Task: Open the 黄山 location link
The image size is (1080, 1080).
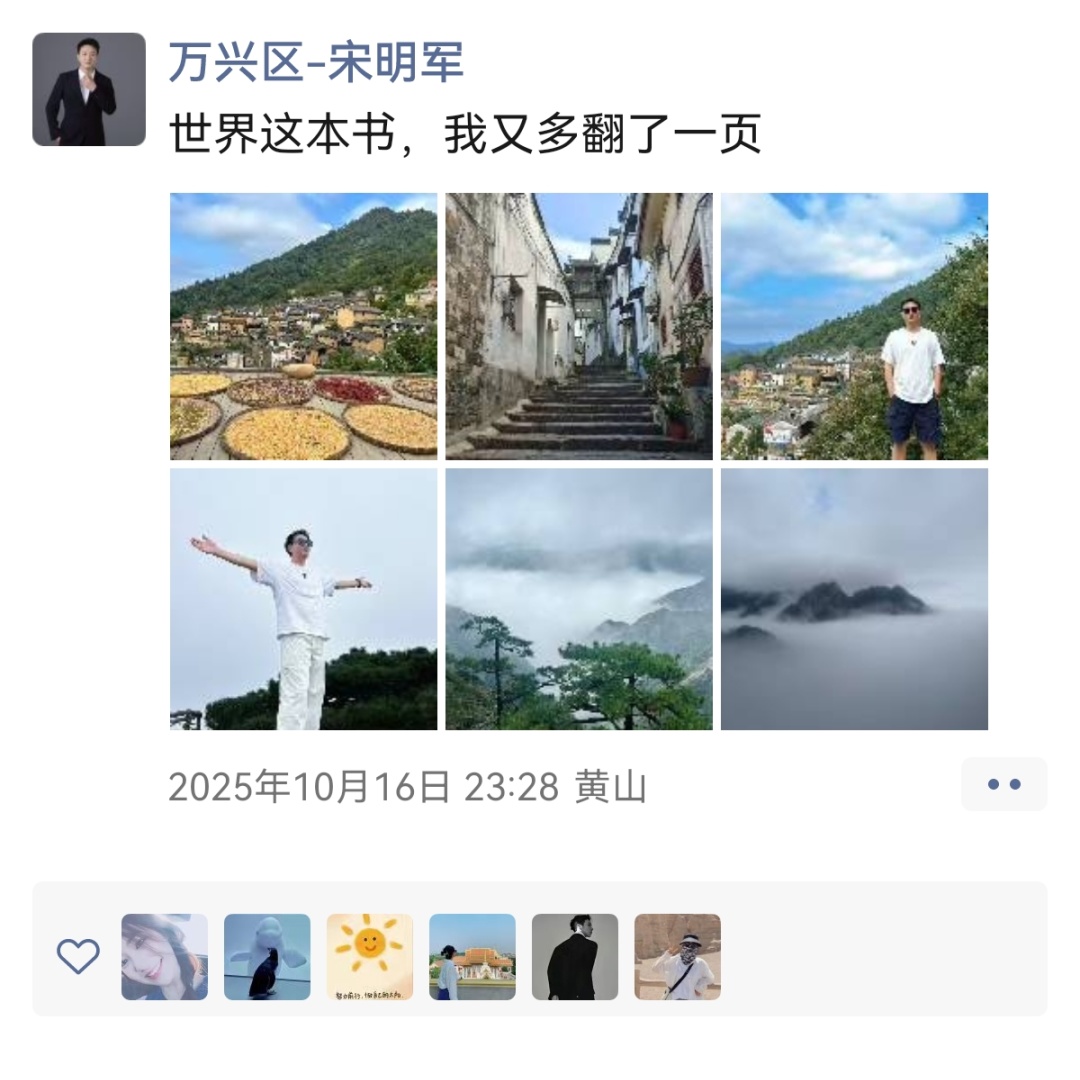Action: click(x=611, y=788)
